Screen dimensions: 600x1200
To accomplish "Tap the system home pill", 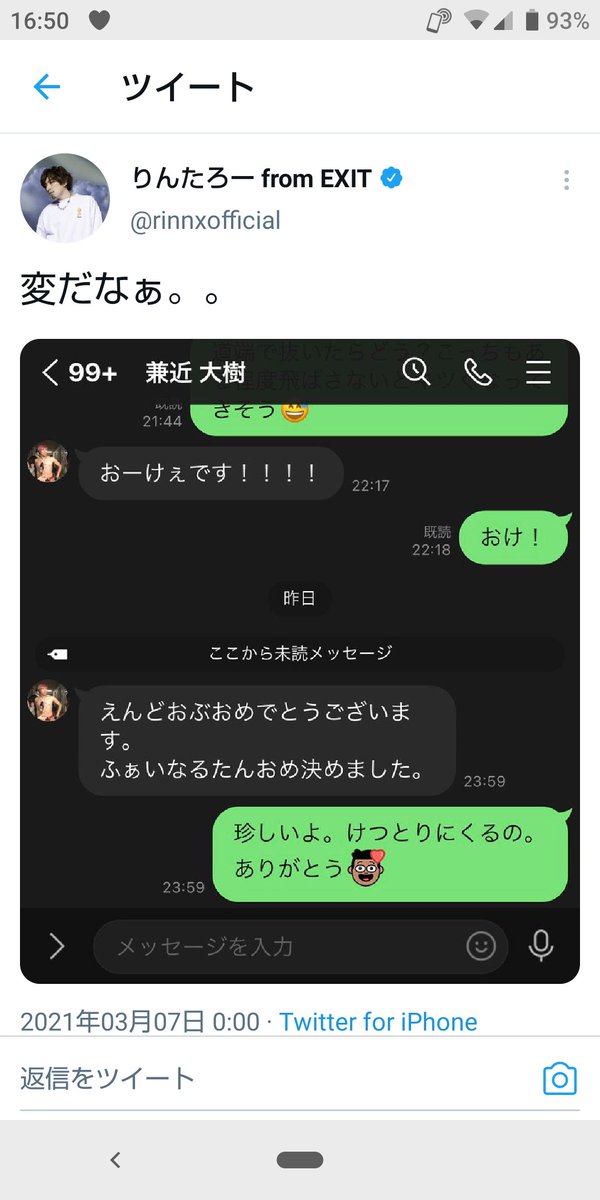I will [300, 1160].
